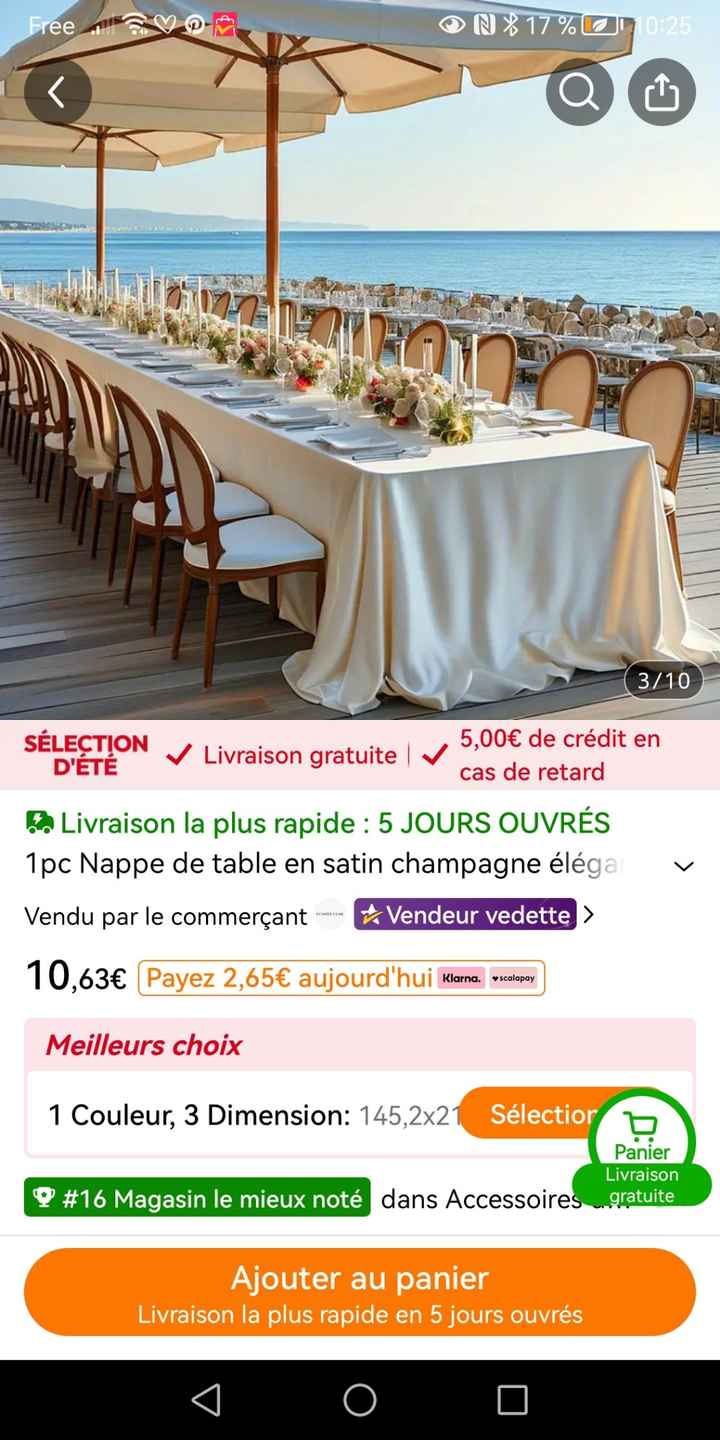Tap the main product photo
Viewport: 720px width, 1440px height.
pos(360,400)
